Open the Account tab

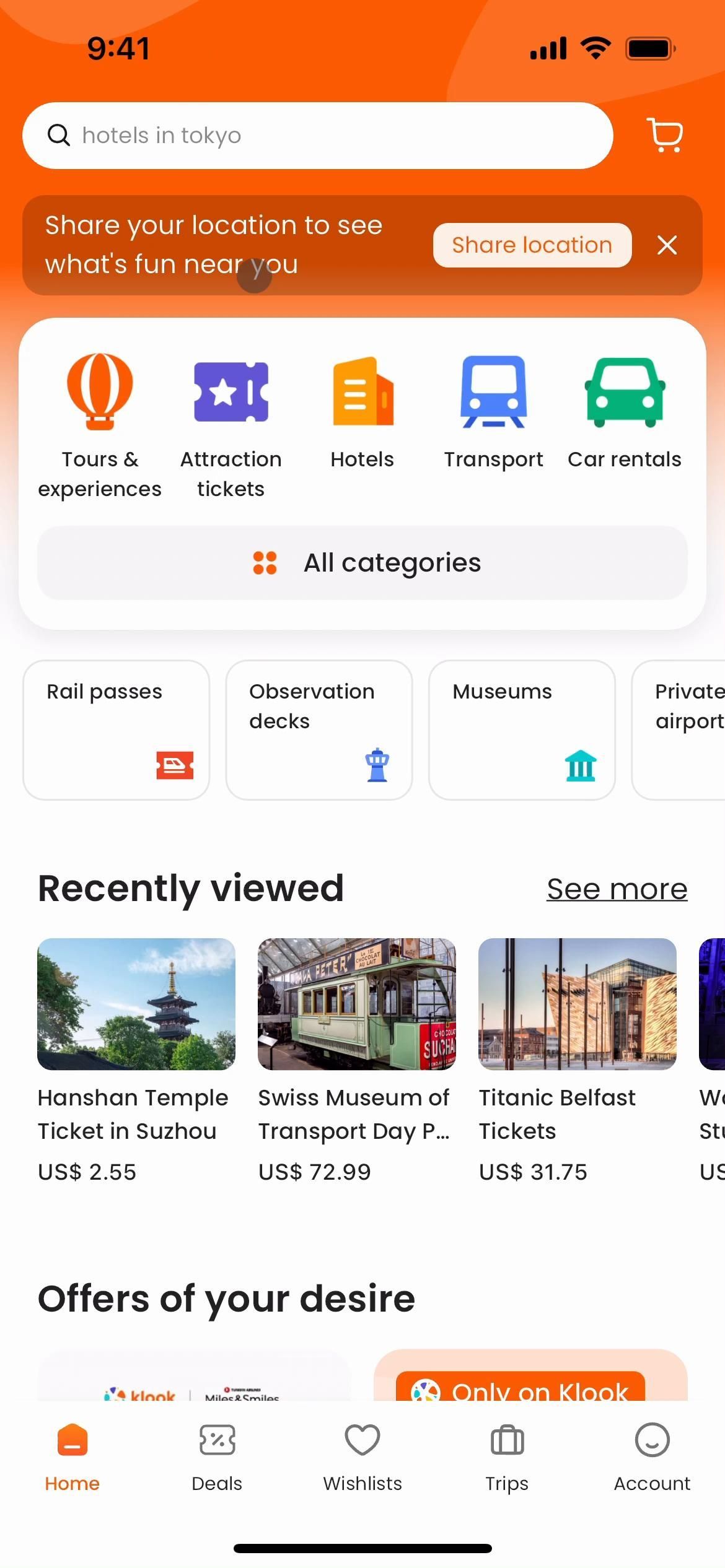pyautogui.click(x=652, y=1457)
